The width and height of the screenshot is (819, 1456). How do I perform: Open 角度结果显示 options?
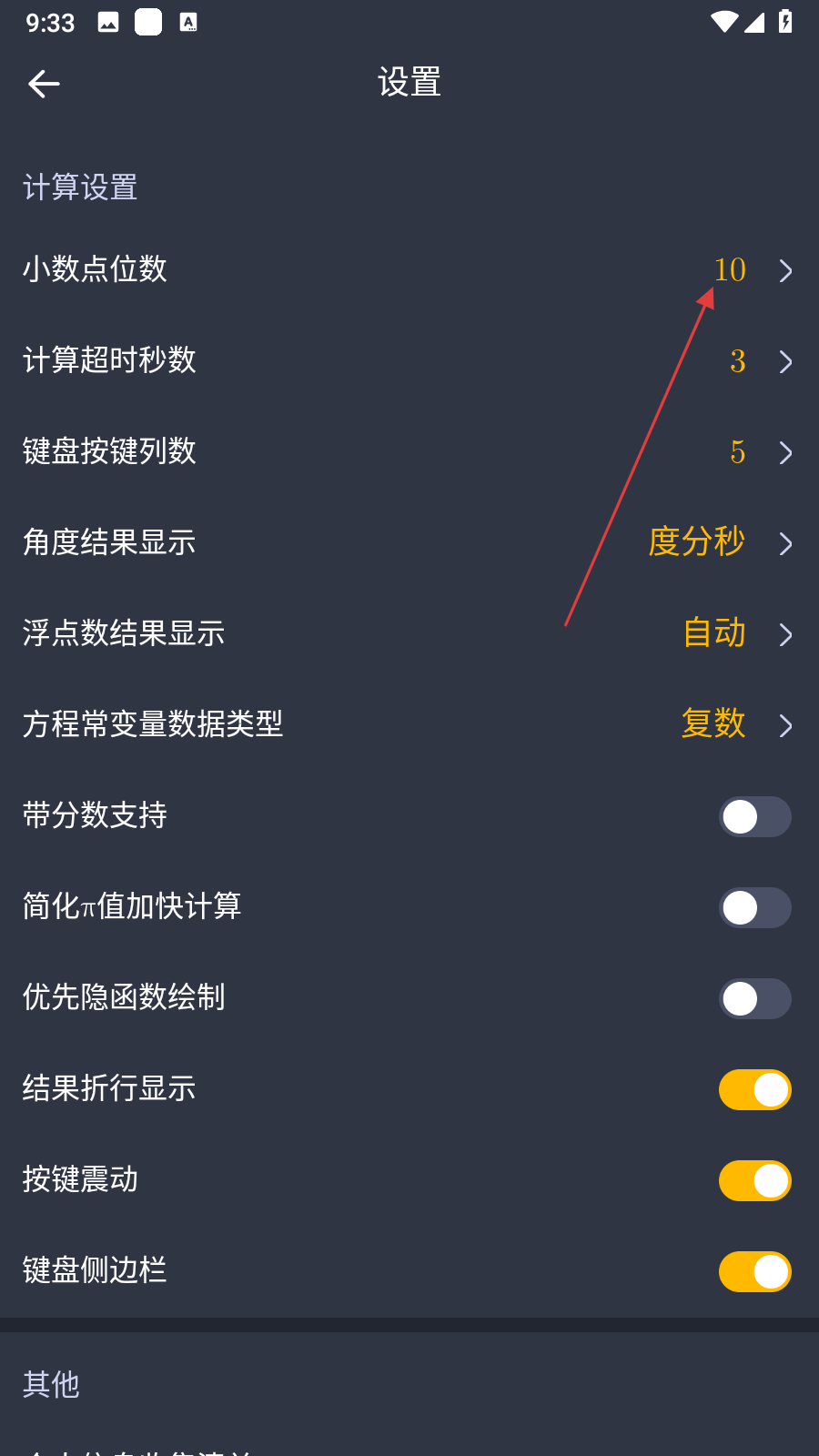click(x=409, y=543)
